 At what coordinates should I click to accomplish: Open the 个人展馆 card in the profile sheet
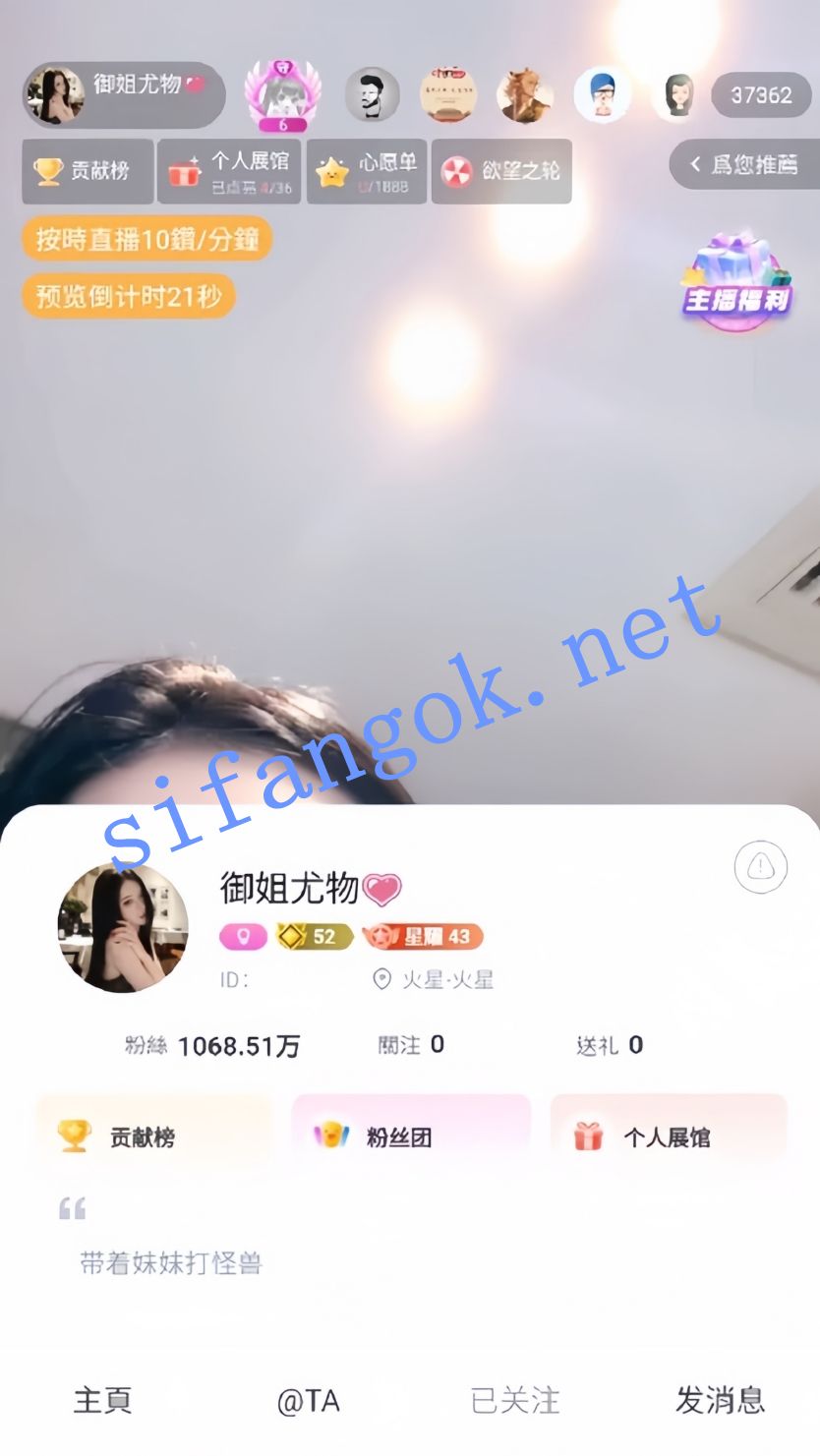pos(669,1137)
